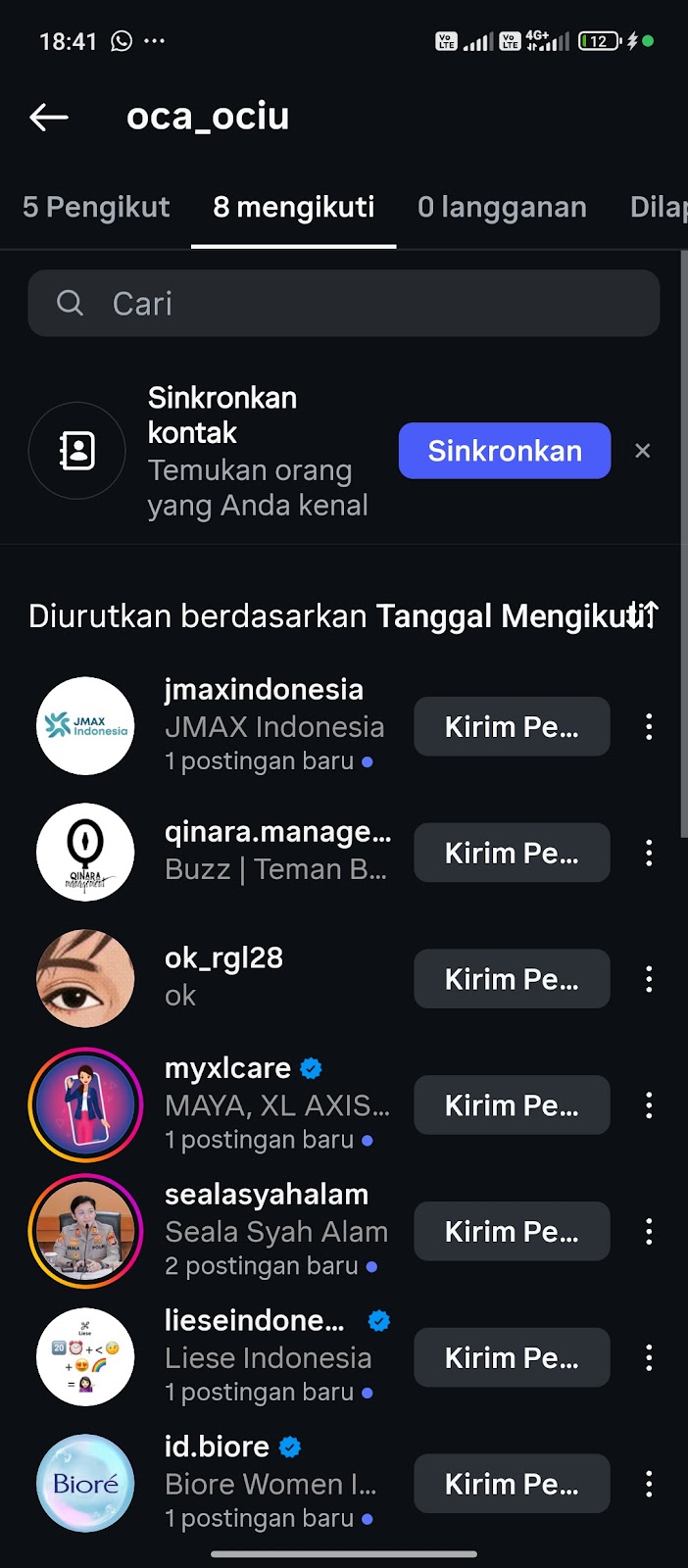Screen dimensions: 688x1568
Task: Dismiss the Sinkronkan kontak suggestion
Action: tap(643, 451)
